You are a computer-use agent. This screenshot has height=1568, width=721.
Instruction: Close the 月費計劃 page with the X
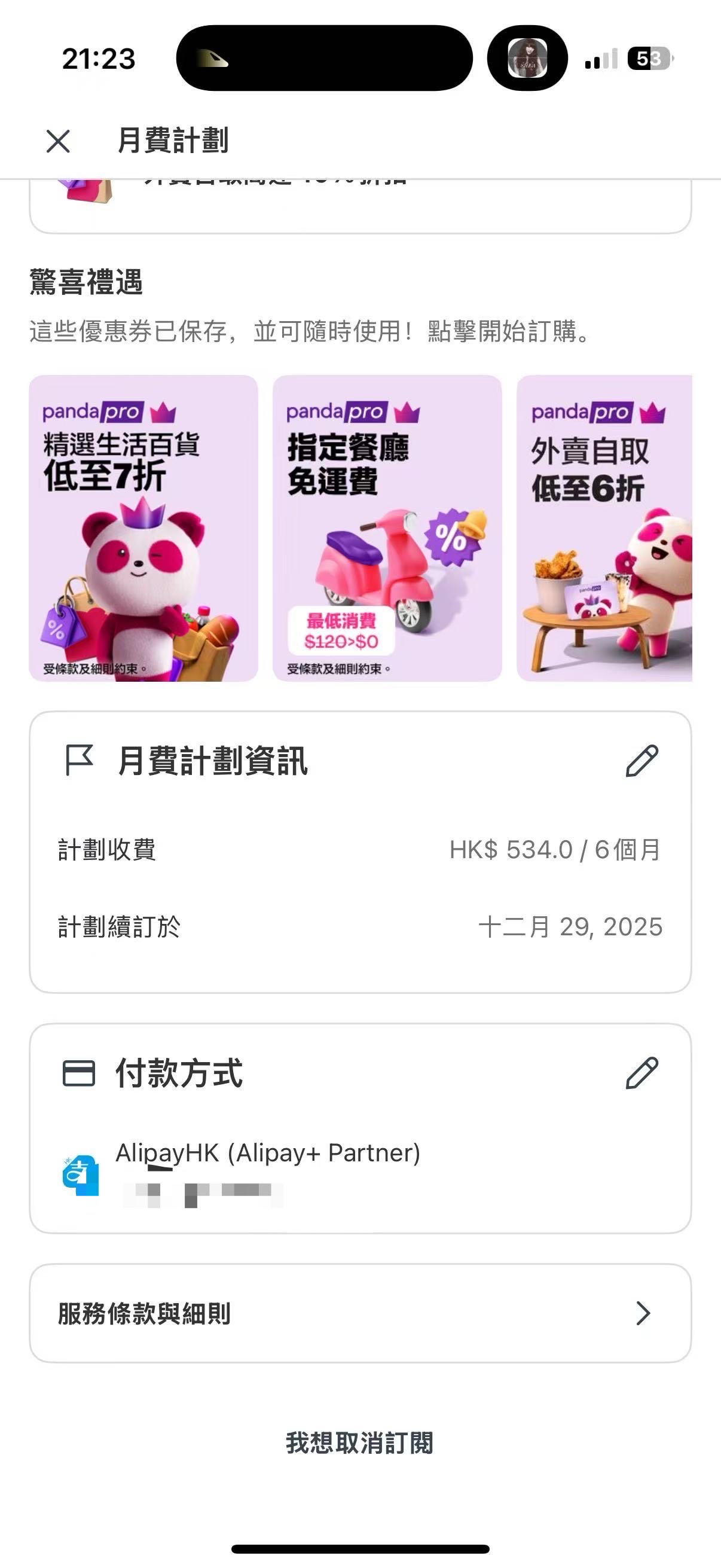click(x=59, y=141)
